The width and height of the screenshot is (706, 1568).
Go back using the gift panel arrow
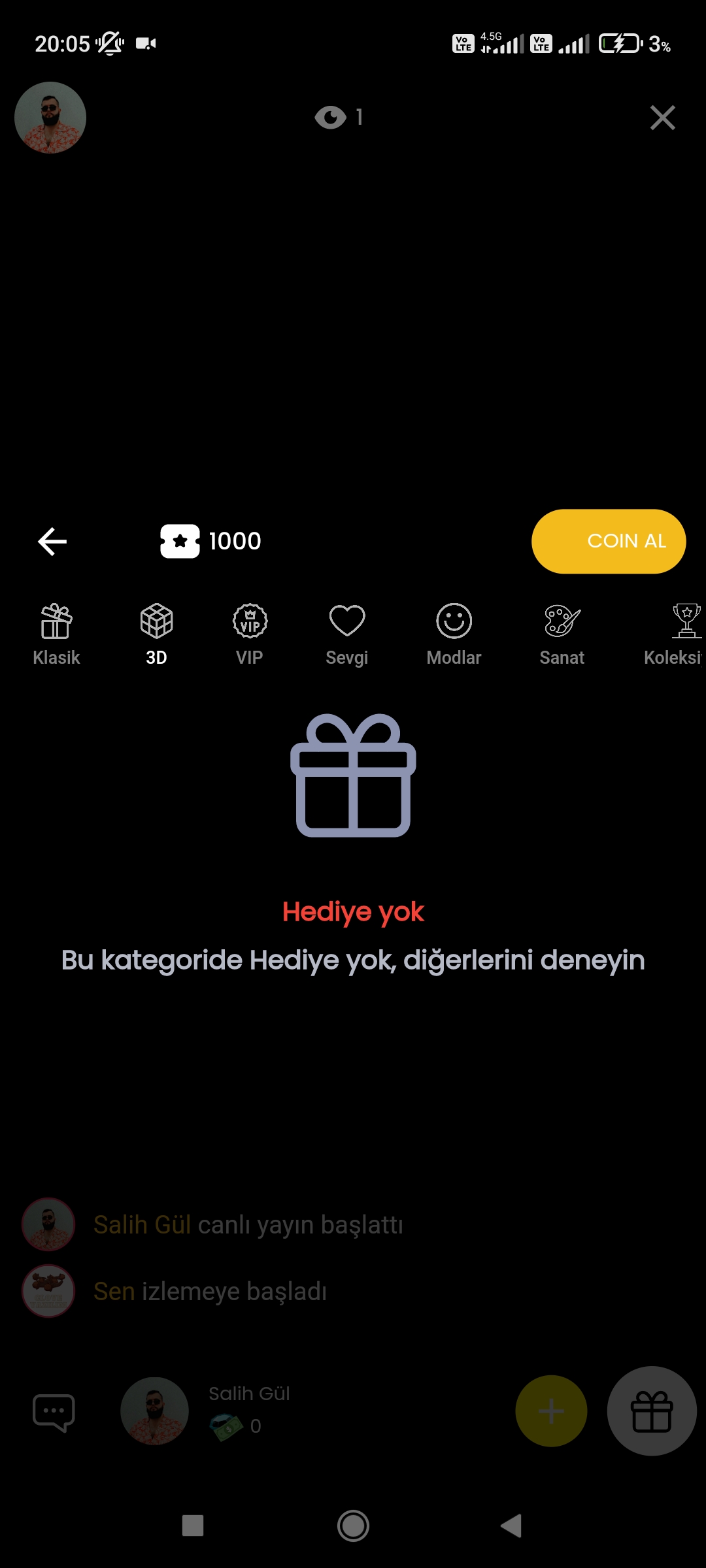tap(52, 541)
